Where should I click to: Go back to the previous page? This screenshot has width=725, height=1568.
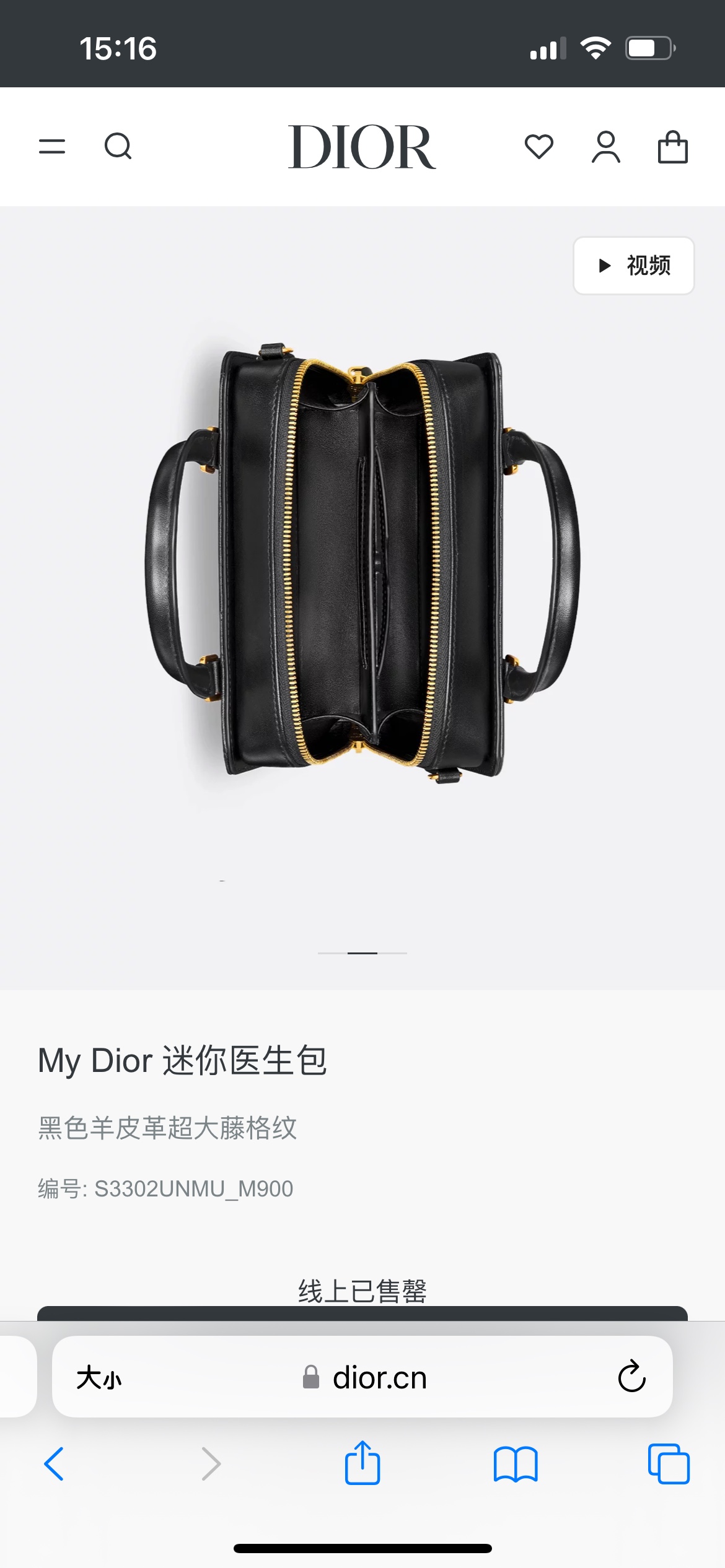click(x=54, y=1464)
